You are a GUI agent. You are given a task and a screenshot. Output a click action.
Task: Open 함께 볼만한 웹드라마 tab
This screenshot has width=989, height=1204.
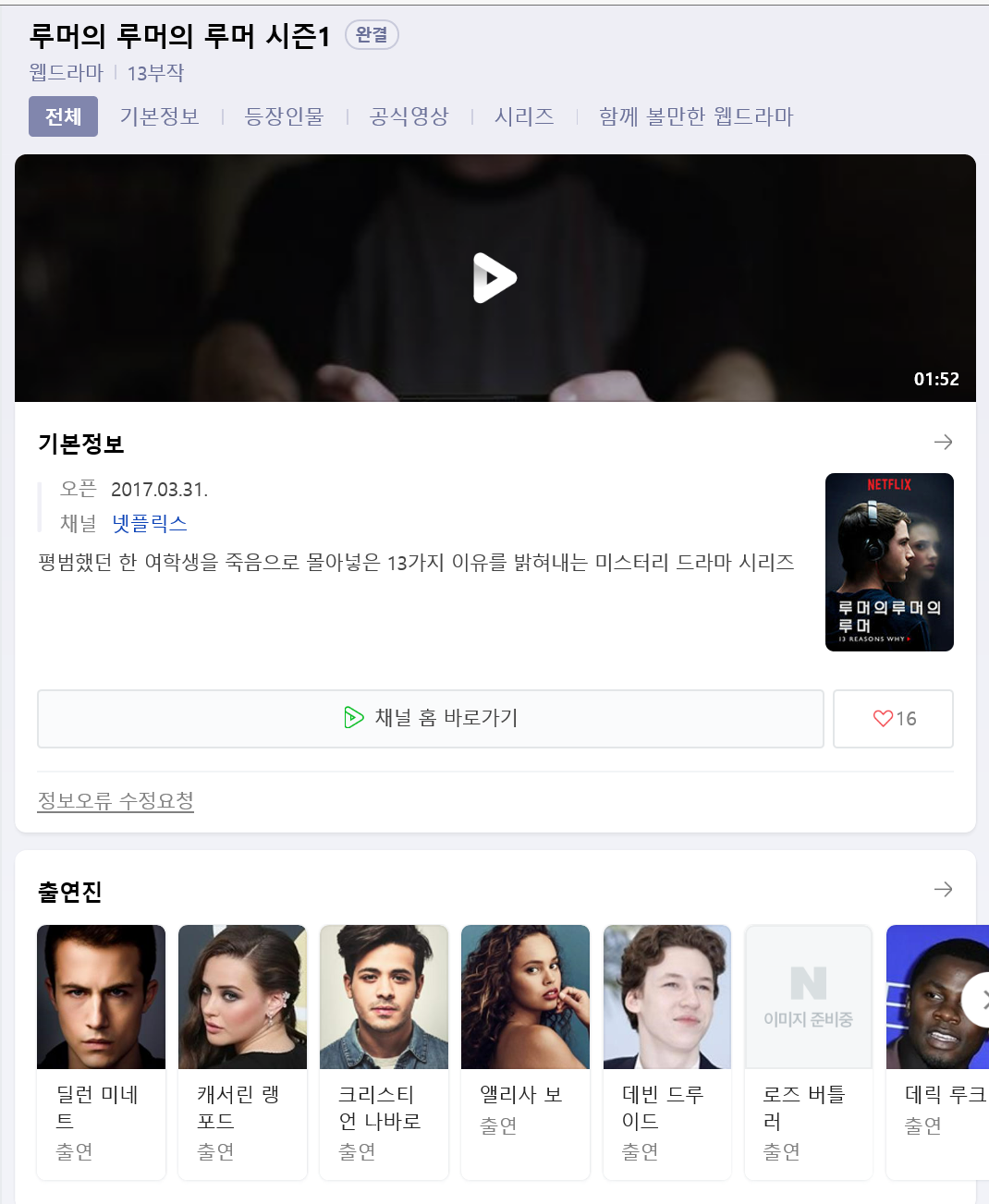click(696, 116)
